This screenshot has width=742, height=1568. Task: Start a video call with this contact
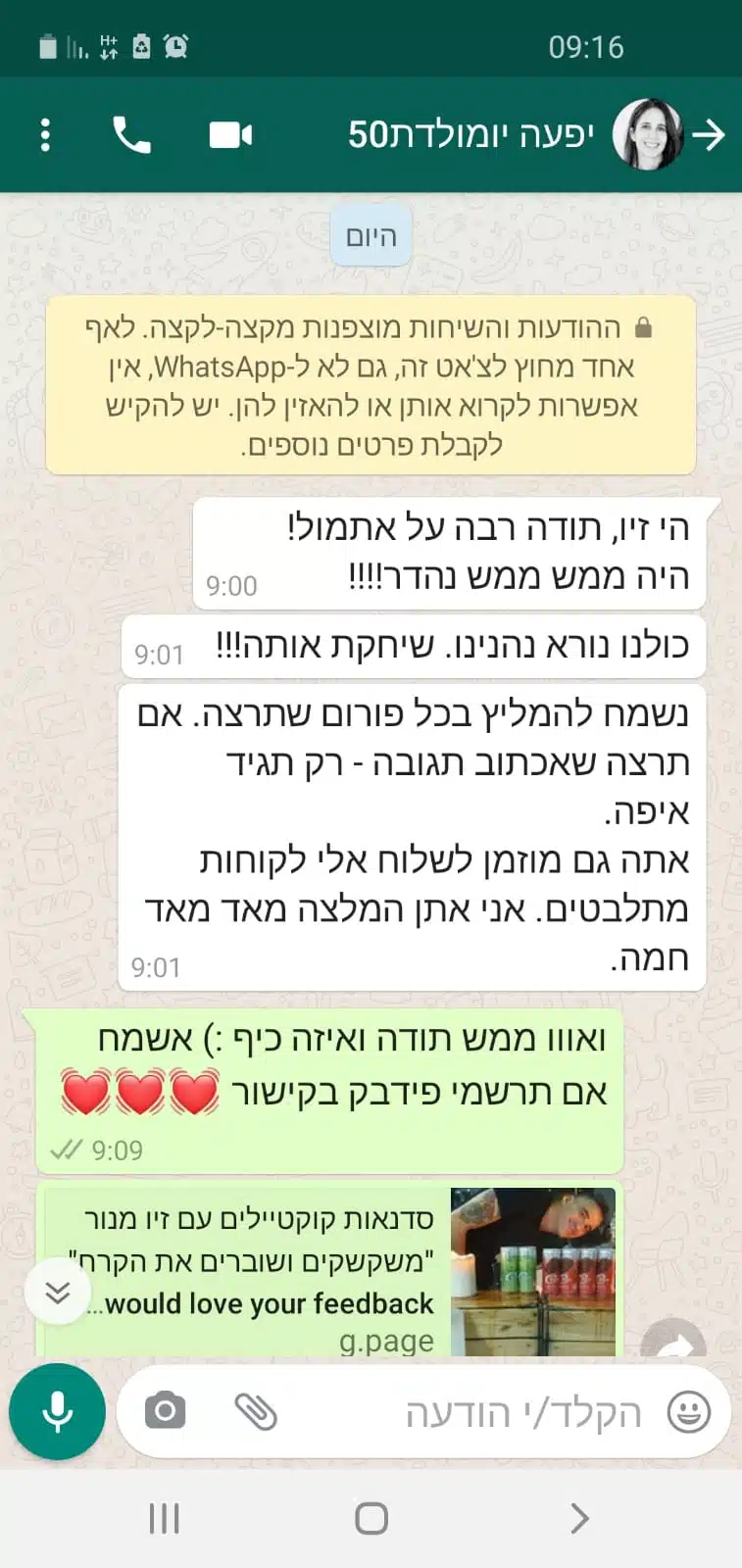(231, 135)
